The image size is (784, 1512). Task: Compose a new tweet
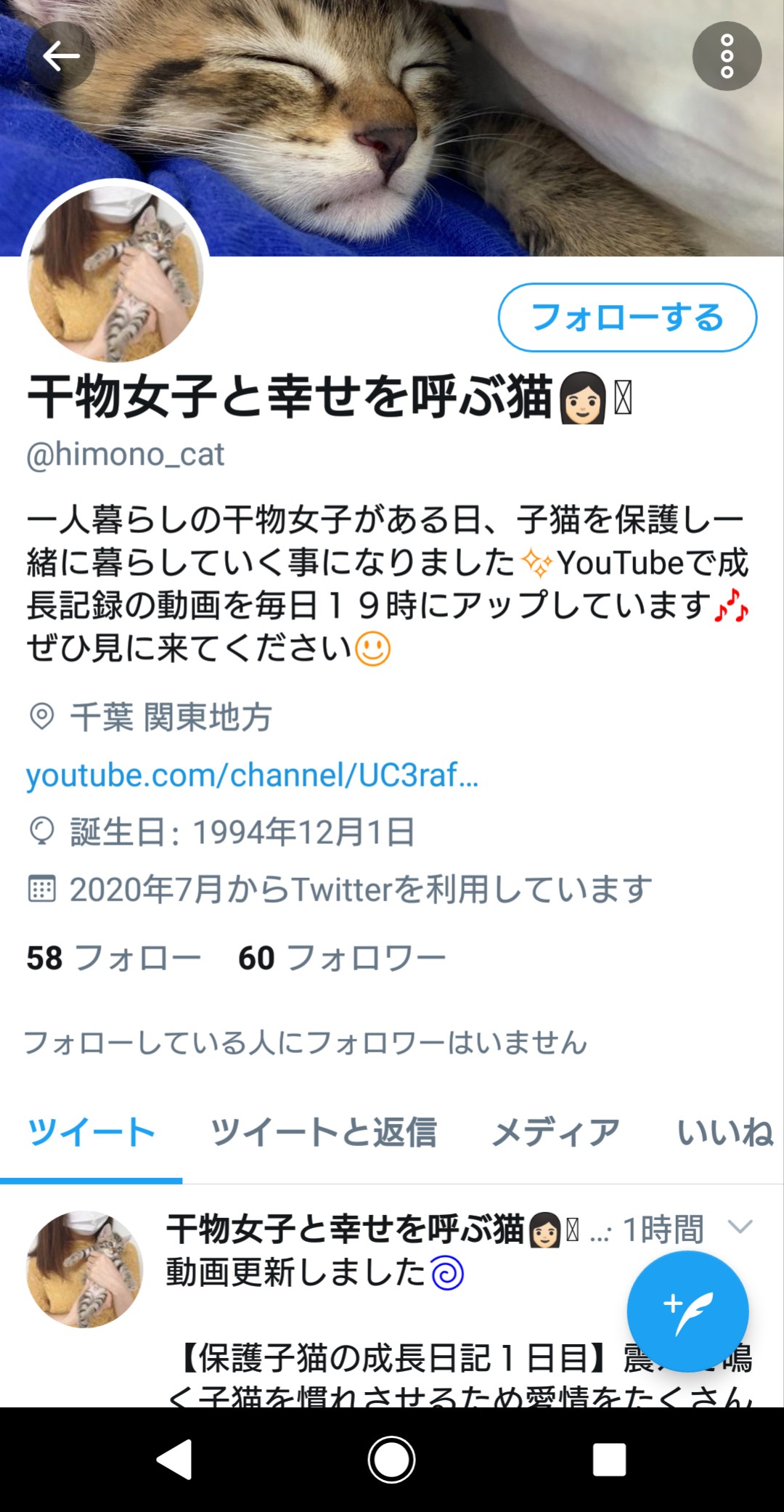tap(687, 1311)
